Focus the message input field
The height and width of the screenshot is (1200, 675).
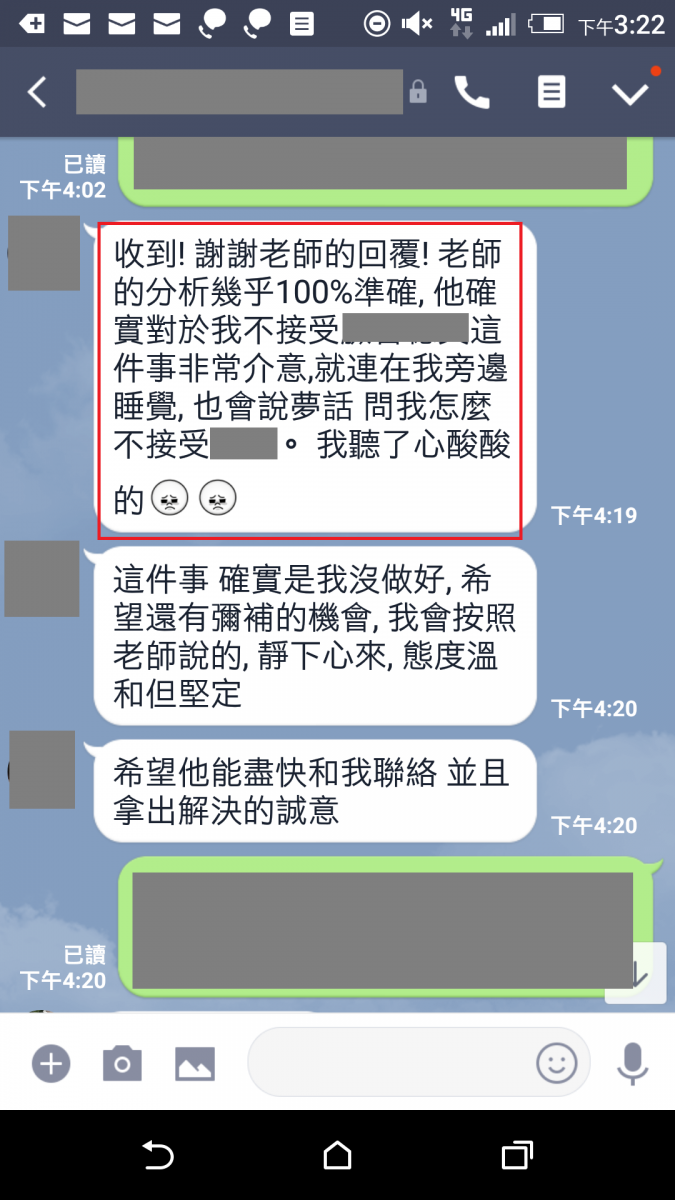point(390,1062)
